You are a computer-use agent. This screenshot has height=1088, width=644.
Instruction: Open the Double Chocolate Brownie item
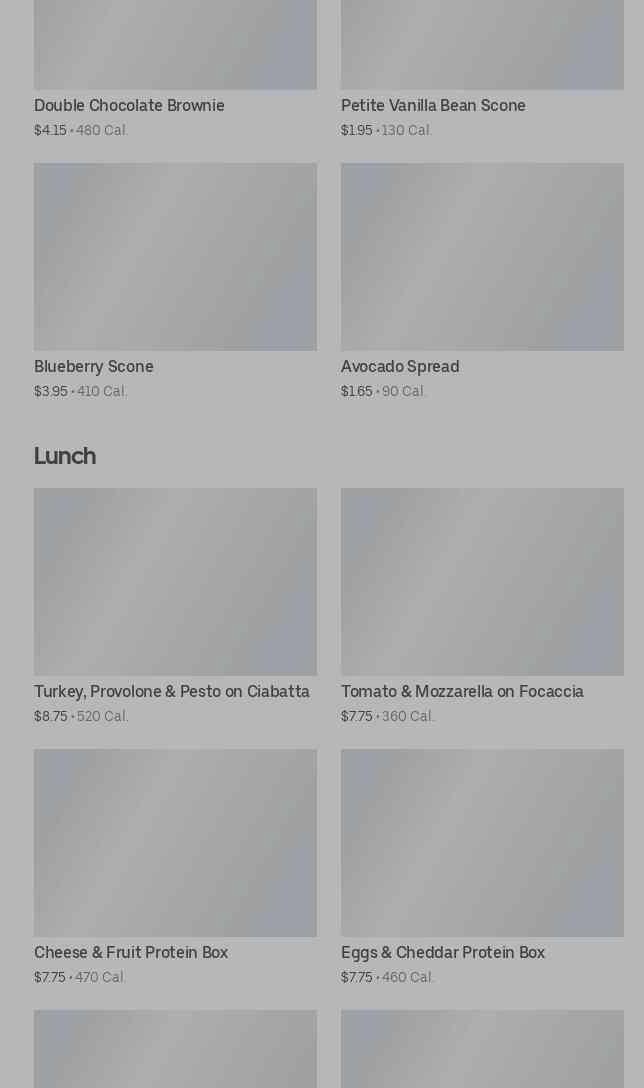175,69
